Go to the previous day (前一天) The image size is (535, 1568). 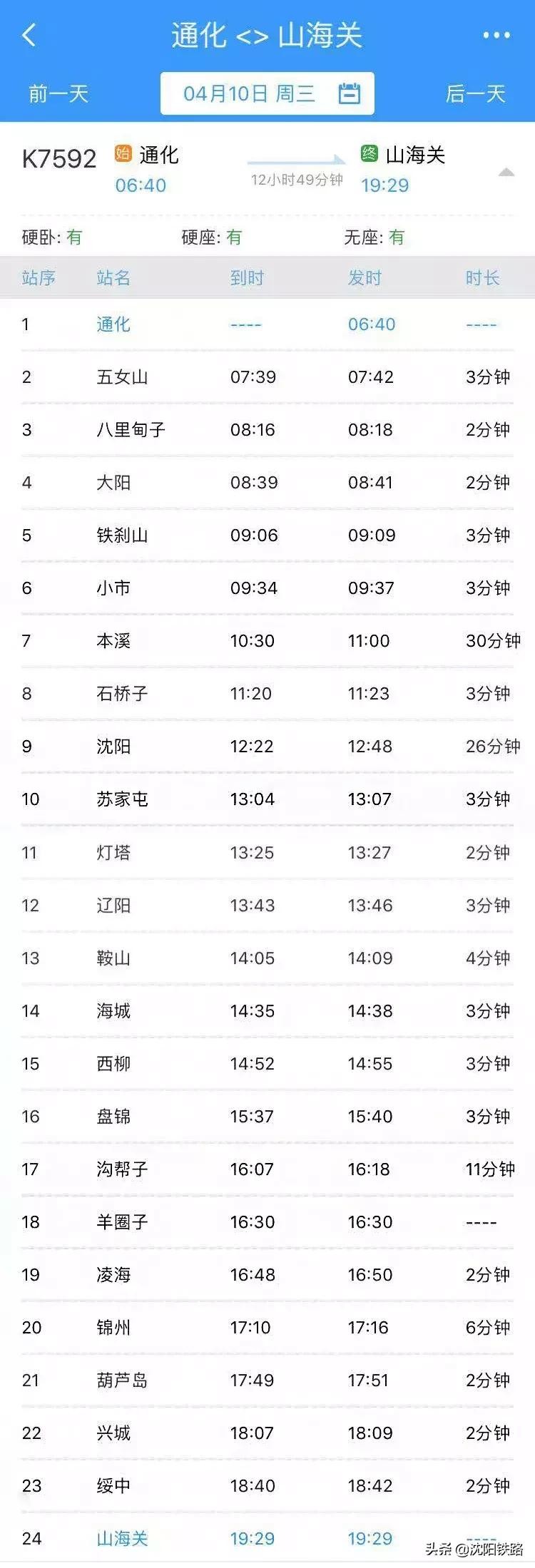(x=58, y=93)
